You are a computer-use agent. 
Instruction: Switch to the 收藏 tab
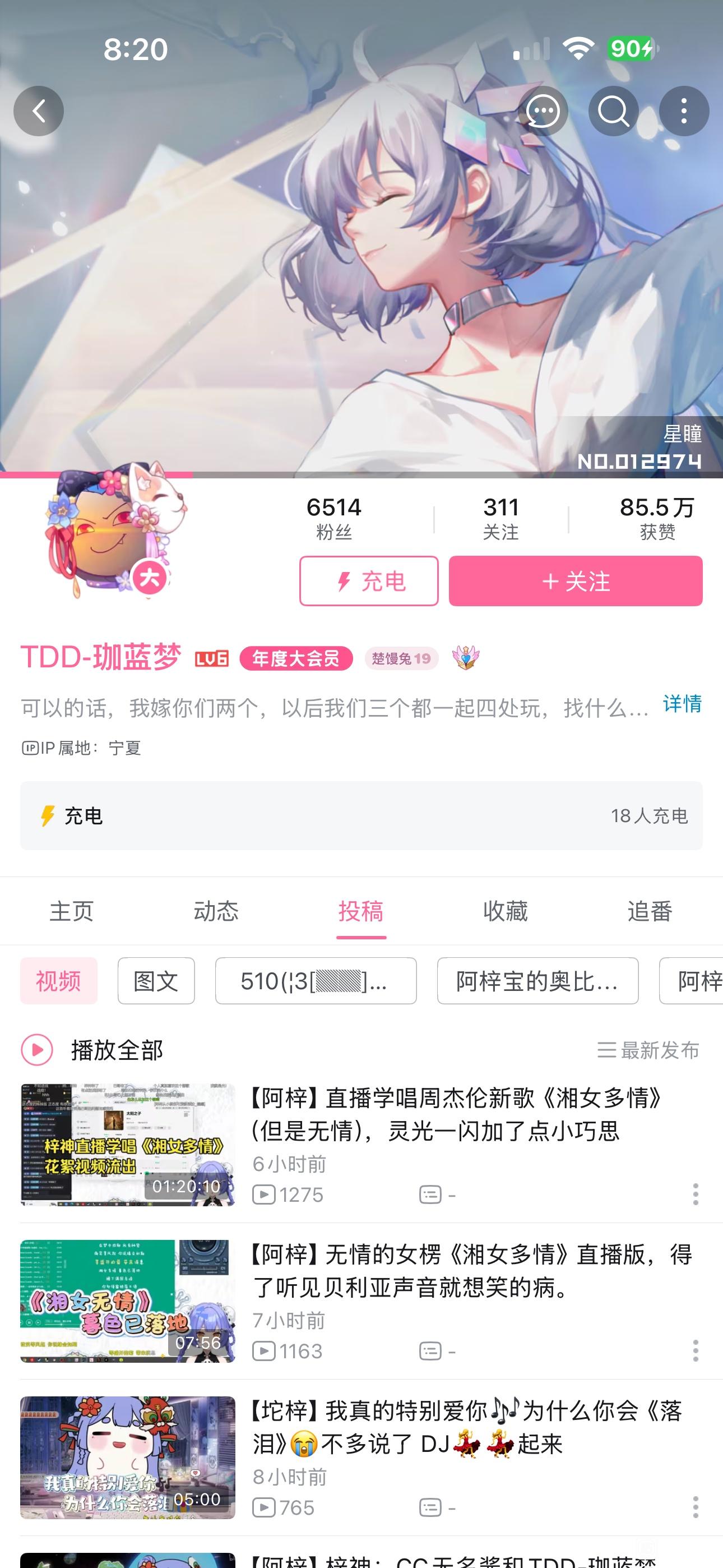(x=505, y=911)
